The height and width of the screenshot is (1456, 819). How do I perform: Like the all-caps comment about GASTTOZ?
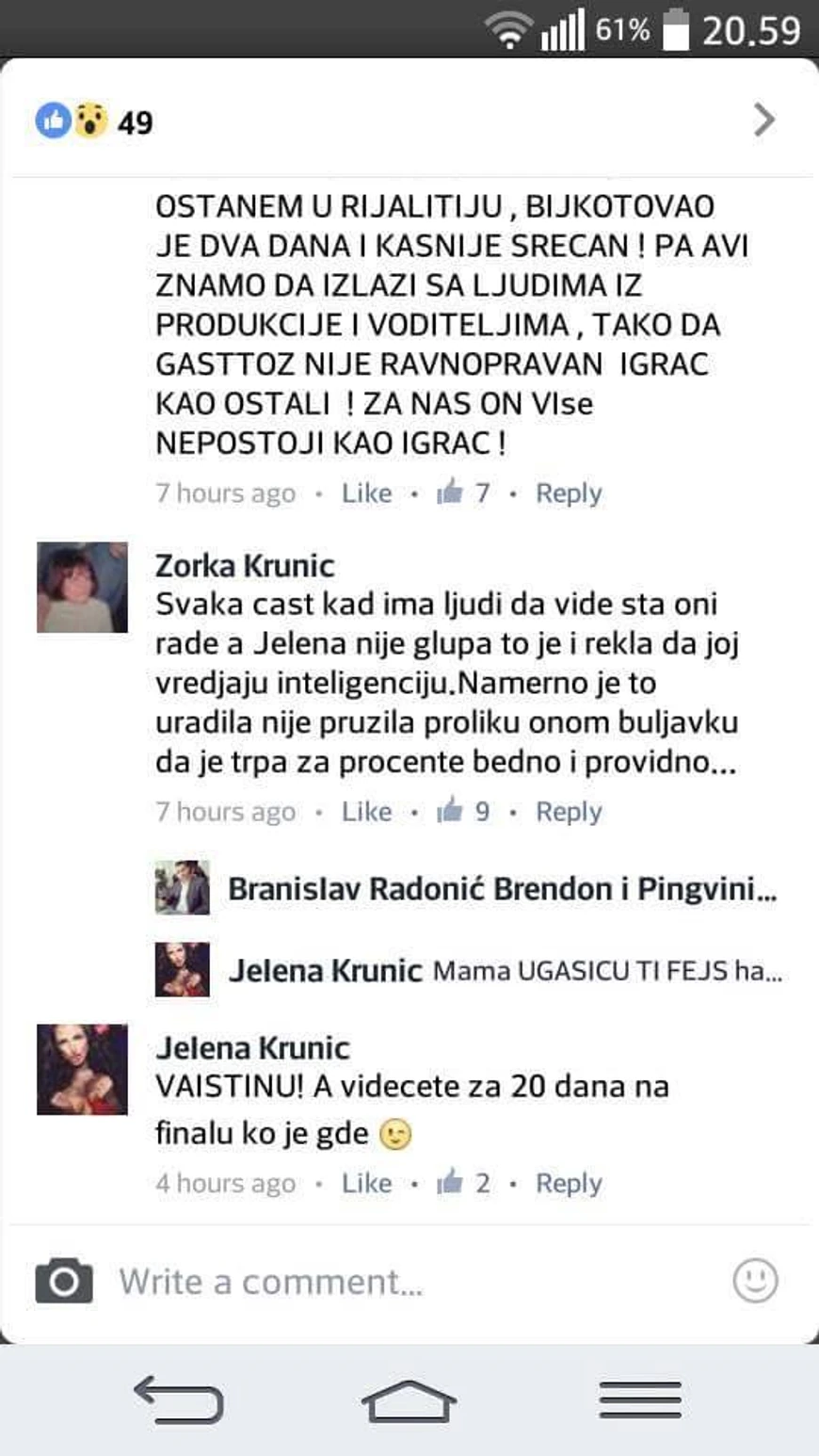pyautogui.click(x=366, y=493)
